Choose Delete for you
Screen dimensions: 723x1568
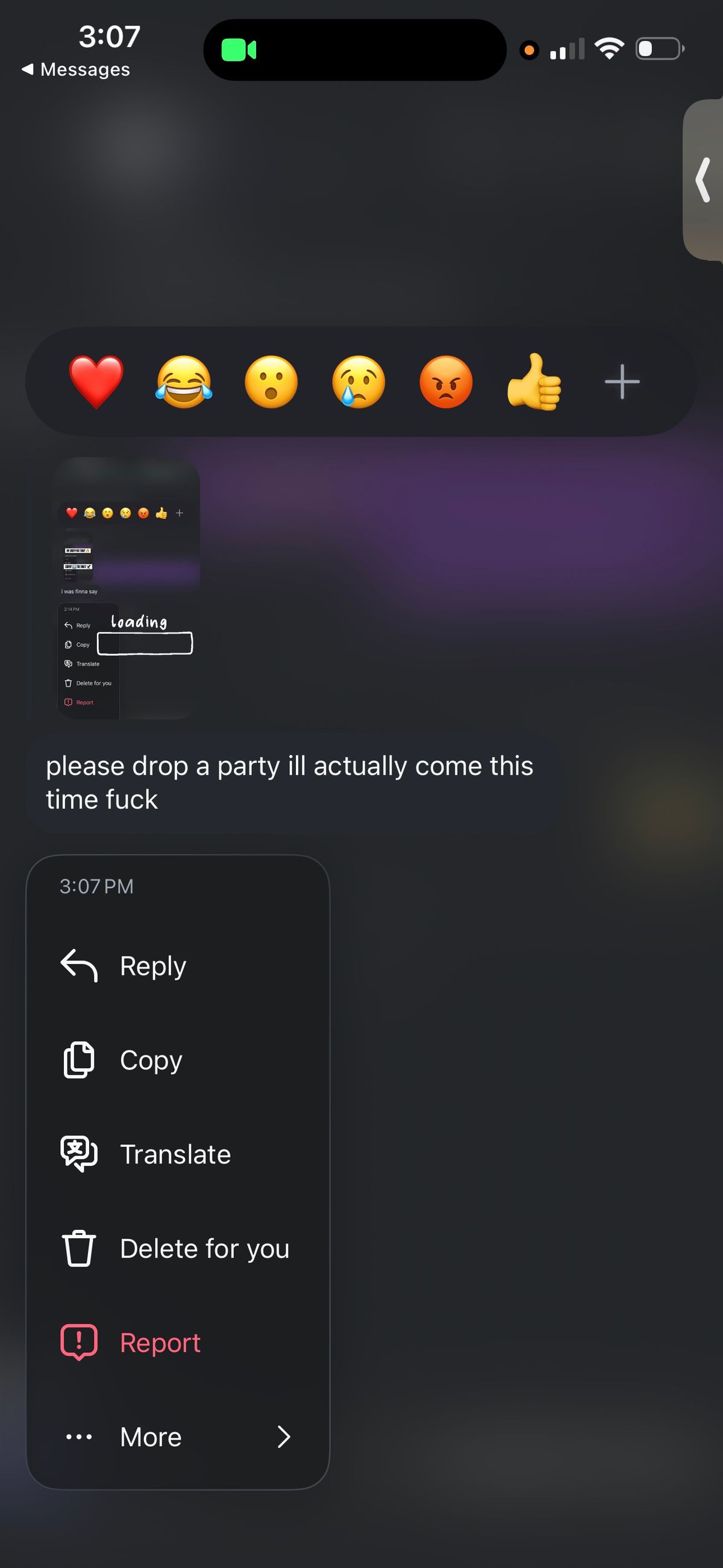pyautogui.click(x=178, y=1249)
